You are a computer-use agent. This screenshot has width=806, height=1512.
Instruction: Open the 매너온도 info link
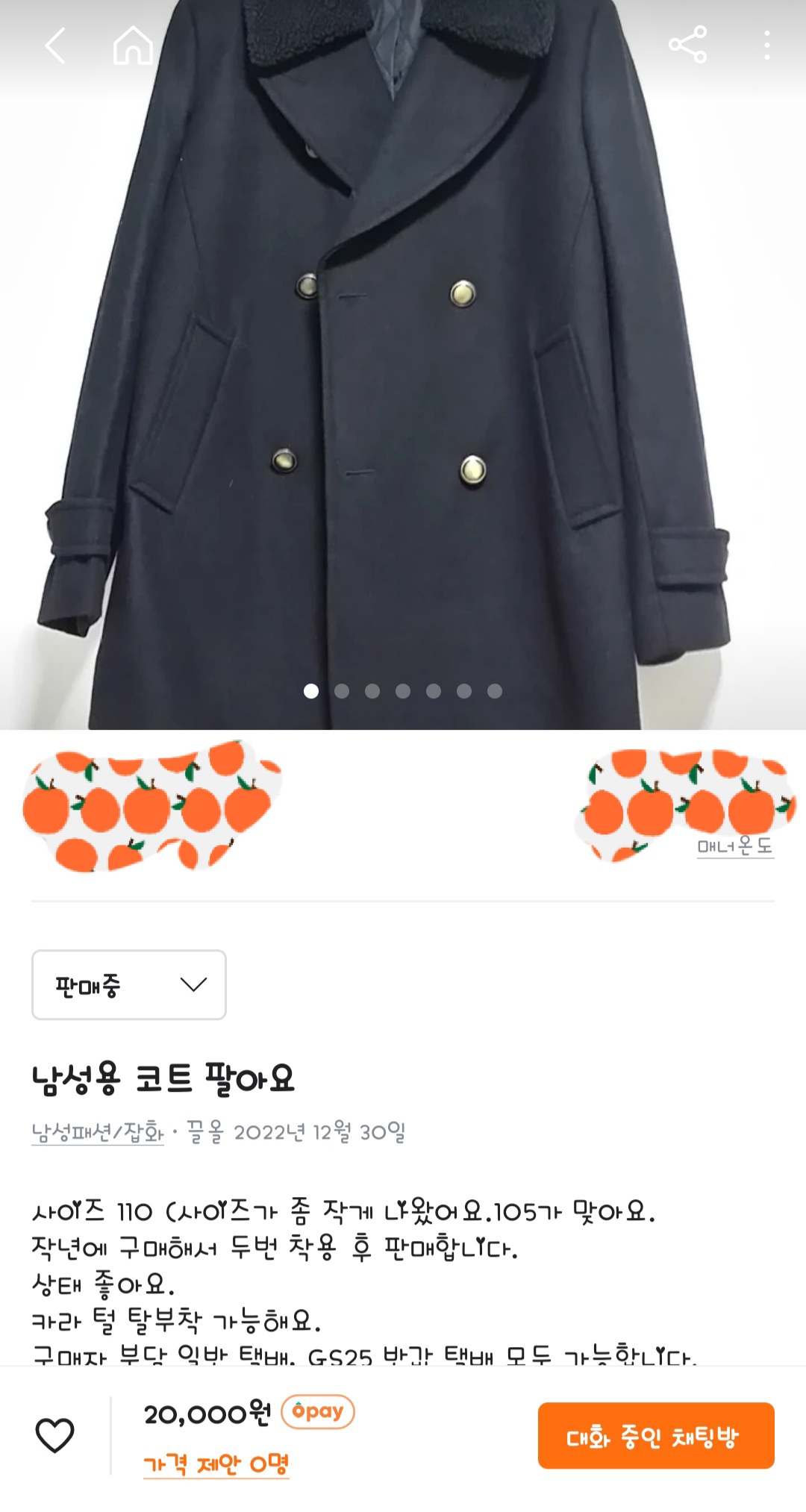coord(735,846)
